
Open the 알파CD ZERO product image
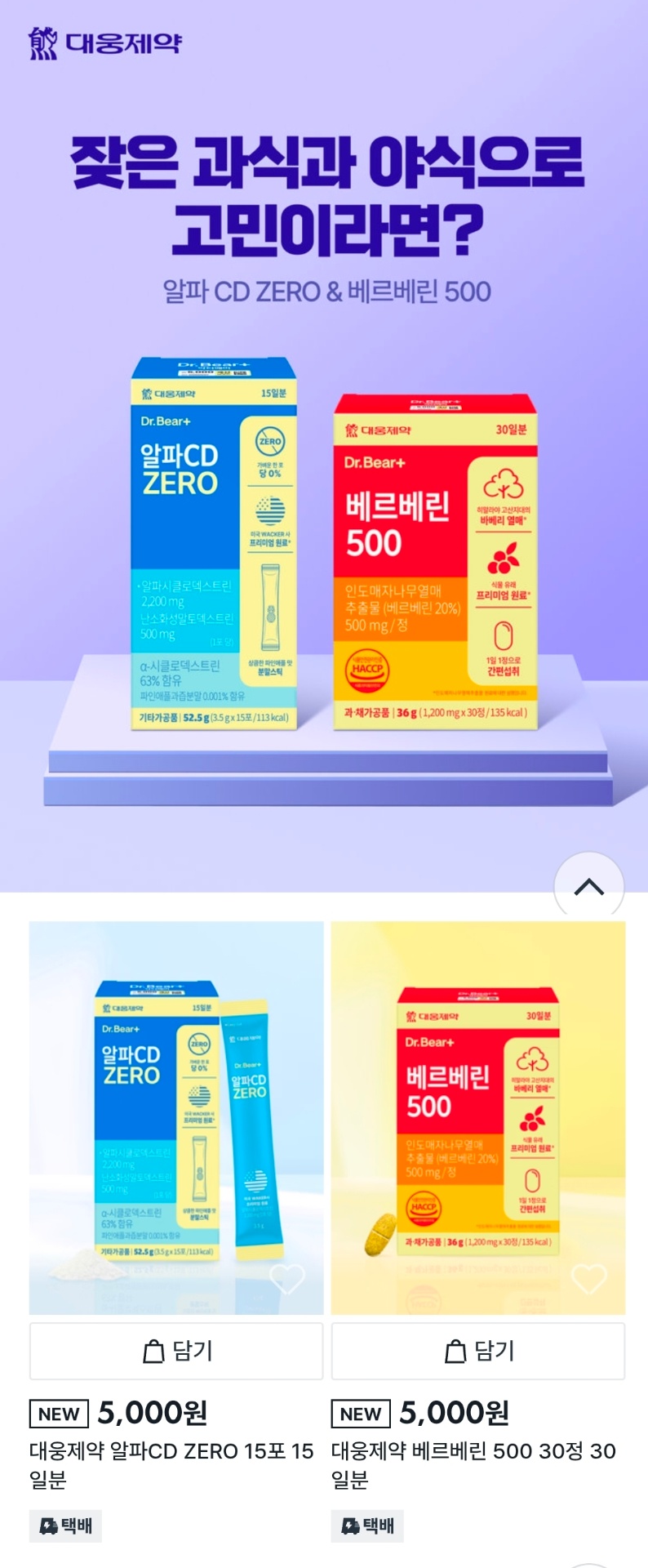click(176, 1111)
